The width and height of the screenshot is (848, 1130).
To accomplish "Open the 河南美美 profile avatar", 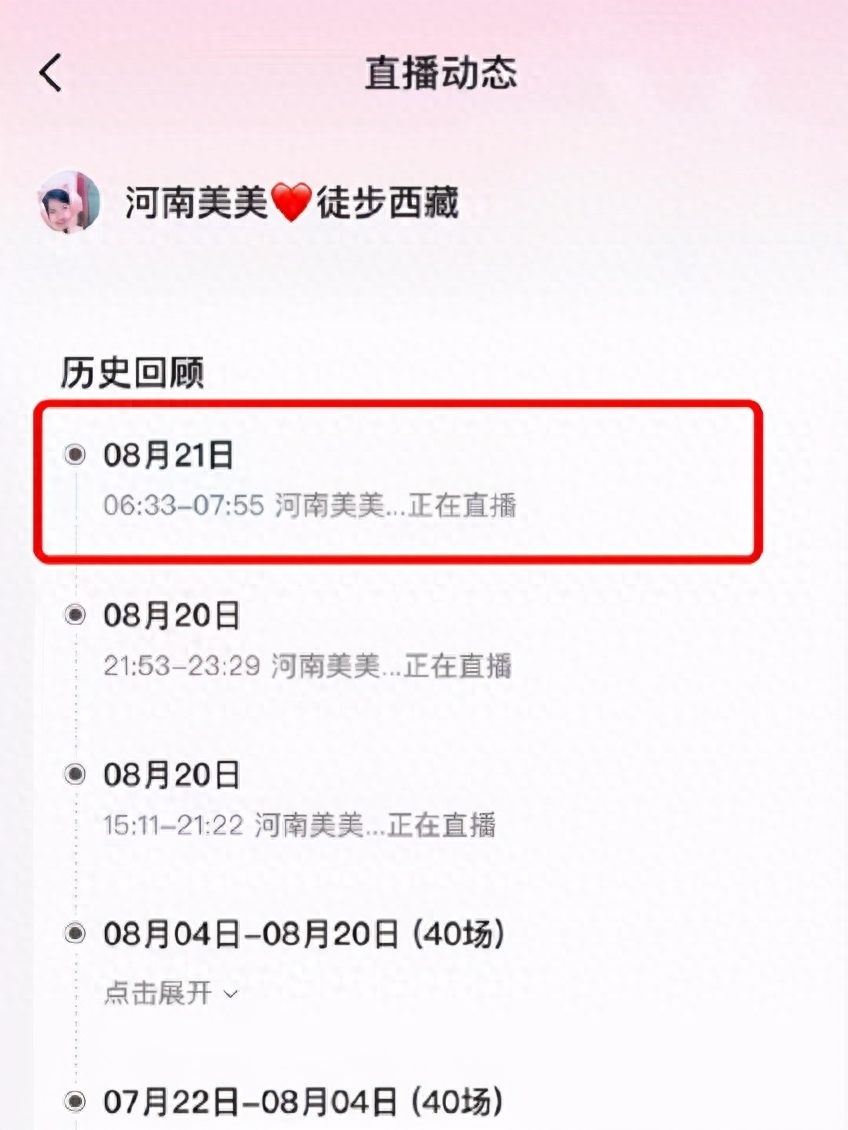I will [x=69, y=202].
